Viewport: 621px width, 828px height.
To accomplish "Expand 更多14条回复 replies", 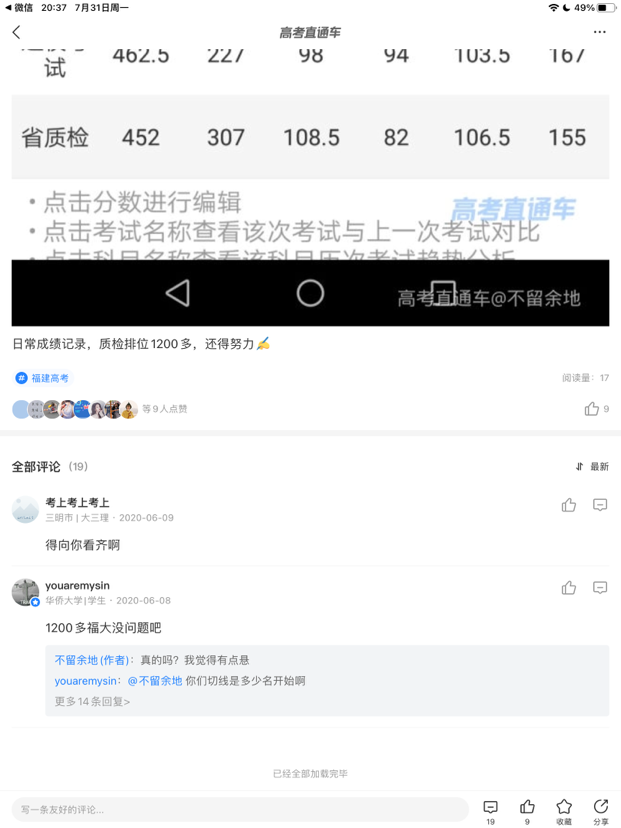I will (x=92, y=702).
